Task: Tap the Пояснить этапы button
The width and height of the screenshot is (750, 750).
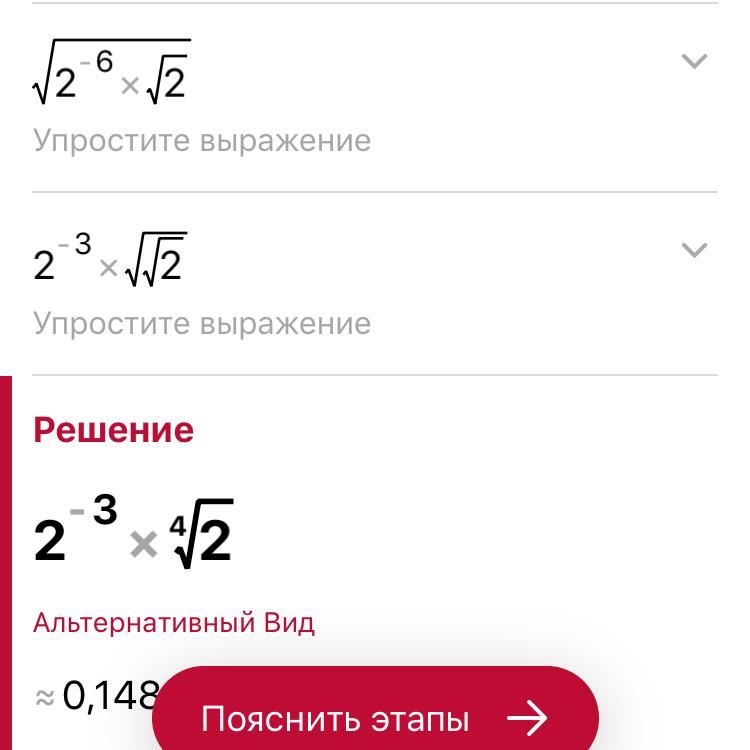Action: tap(375, 717)
